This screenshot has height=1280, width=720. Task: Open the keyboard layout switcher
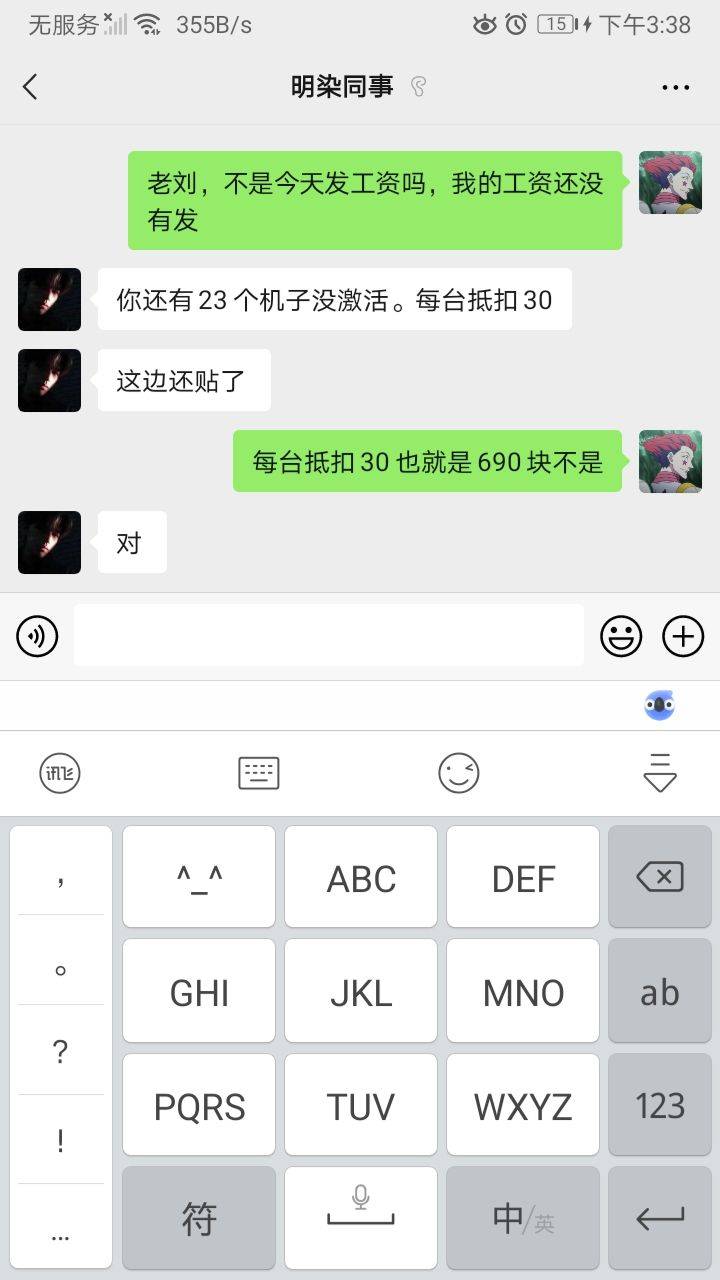[259, 773]
